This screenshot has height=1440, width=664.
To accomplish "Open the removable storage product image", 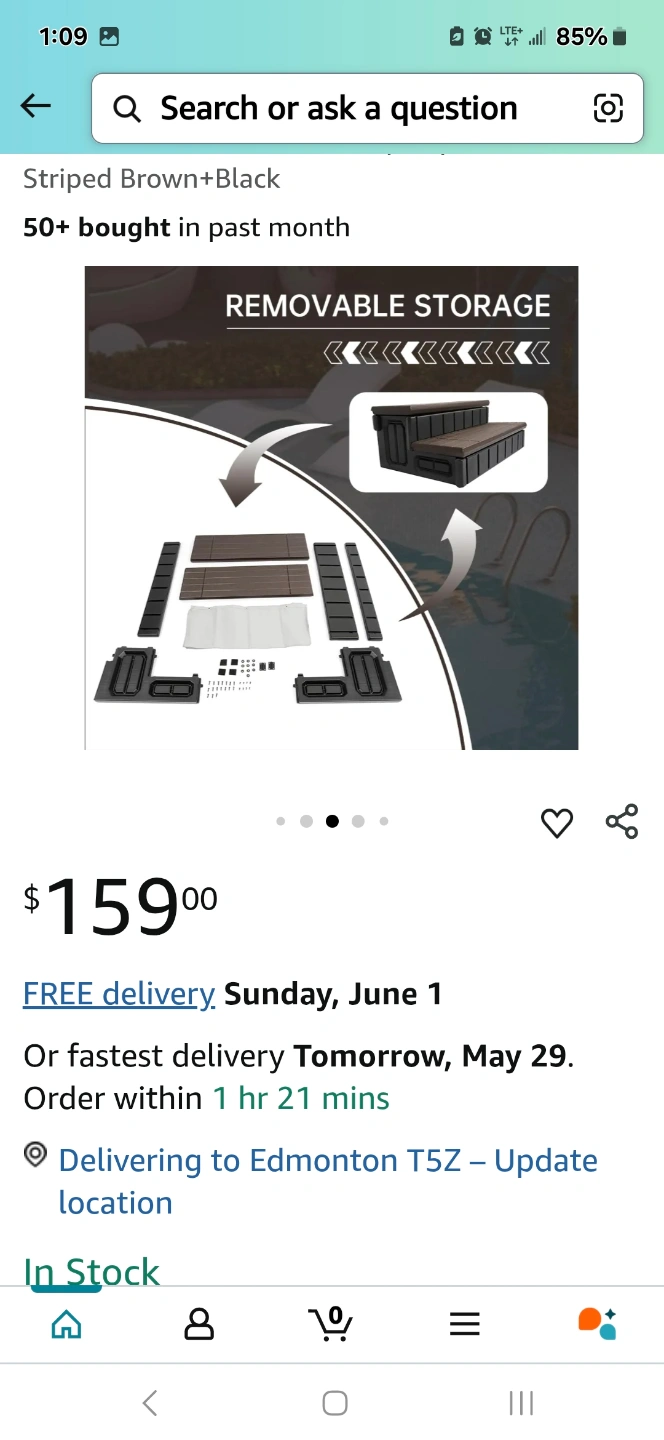I will [332, 508].
